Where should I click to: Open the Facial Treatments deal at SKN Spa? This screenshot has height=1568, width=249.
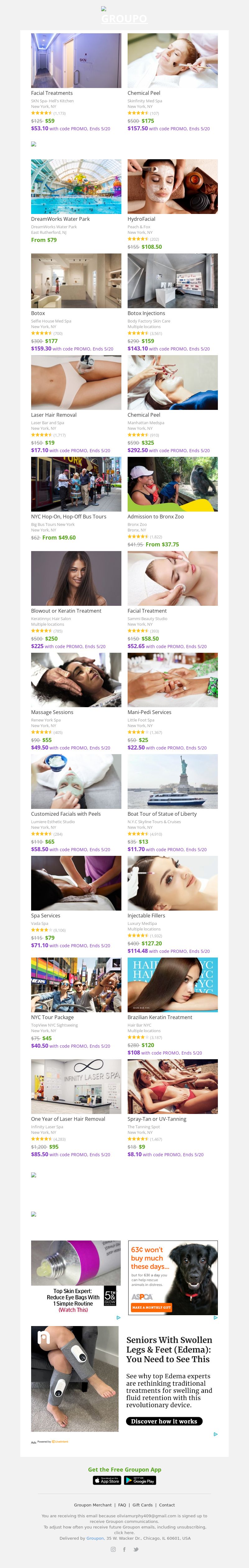pyautogui.click(x=76, y=61)
